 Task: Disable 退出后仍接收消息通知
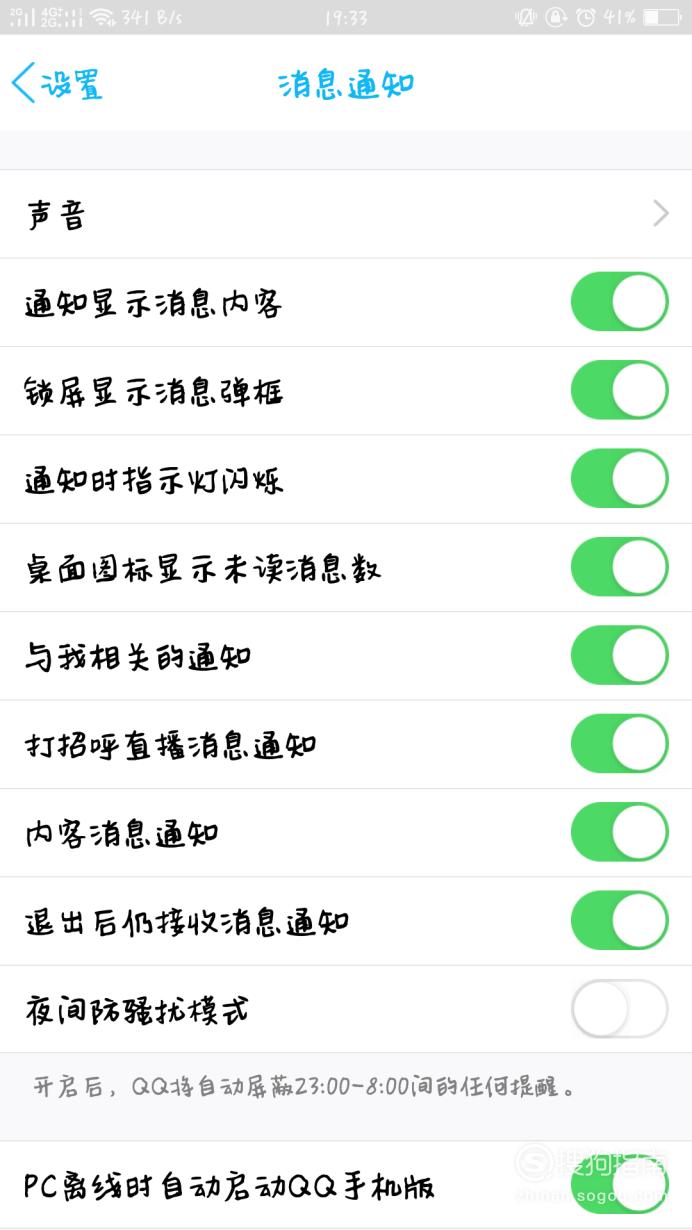point(620,920)
